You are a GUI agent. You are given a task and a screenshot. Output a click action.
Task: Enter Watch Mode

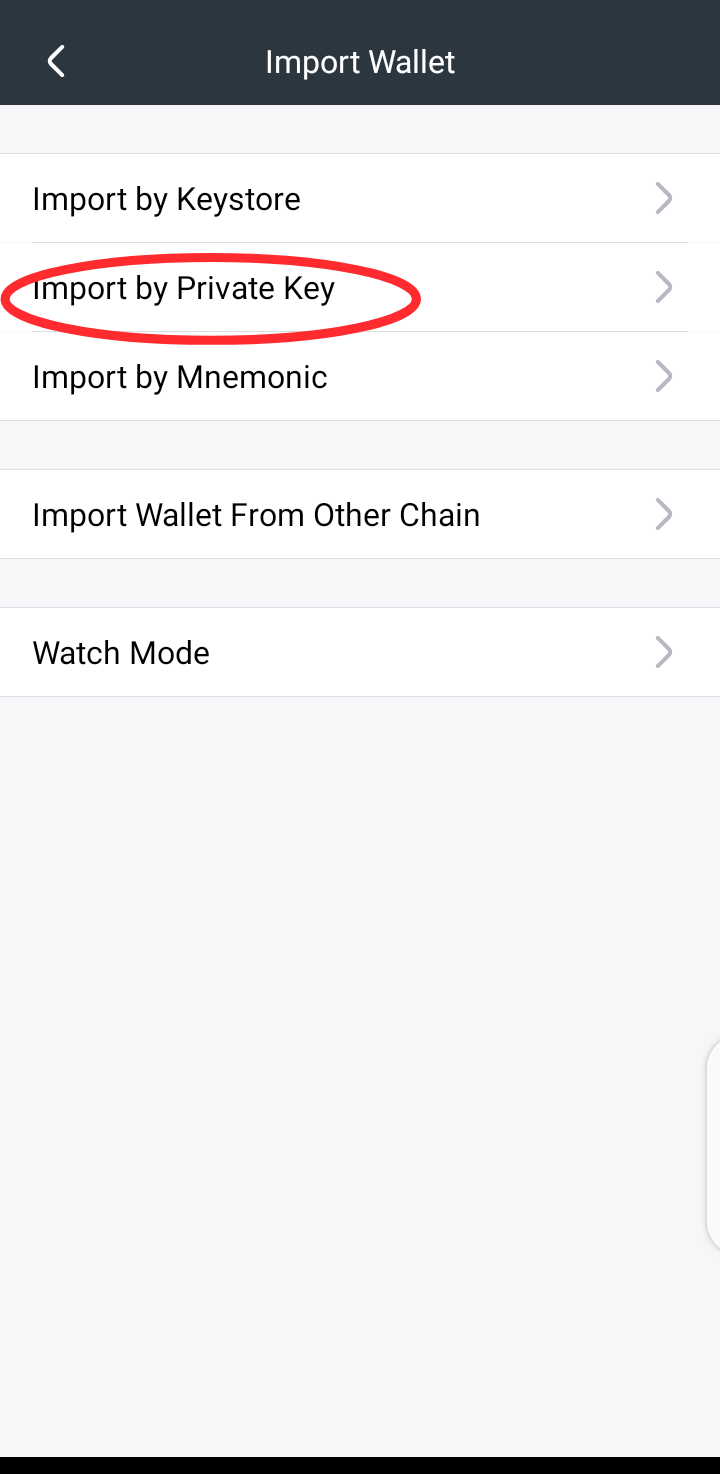click(x=360, y=653)
